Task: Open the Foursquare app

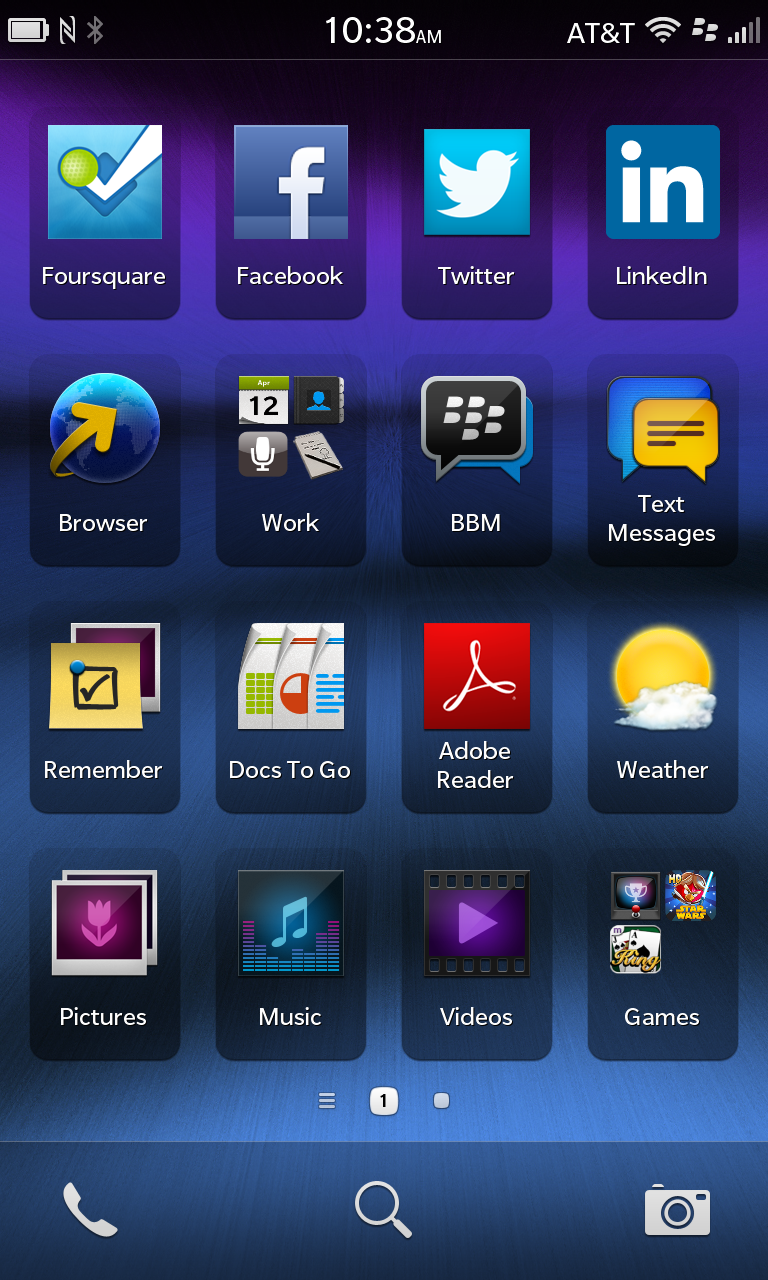Action: point(105,213)
